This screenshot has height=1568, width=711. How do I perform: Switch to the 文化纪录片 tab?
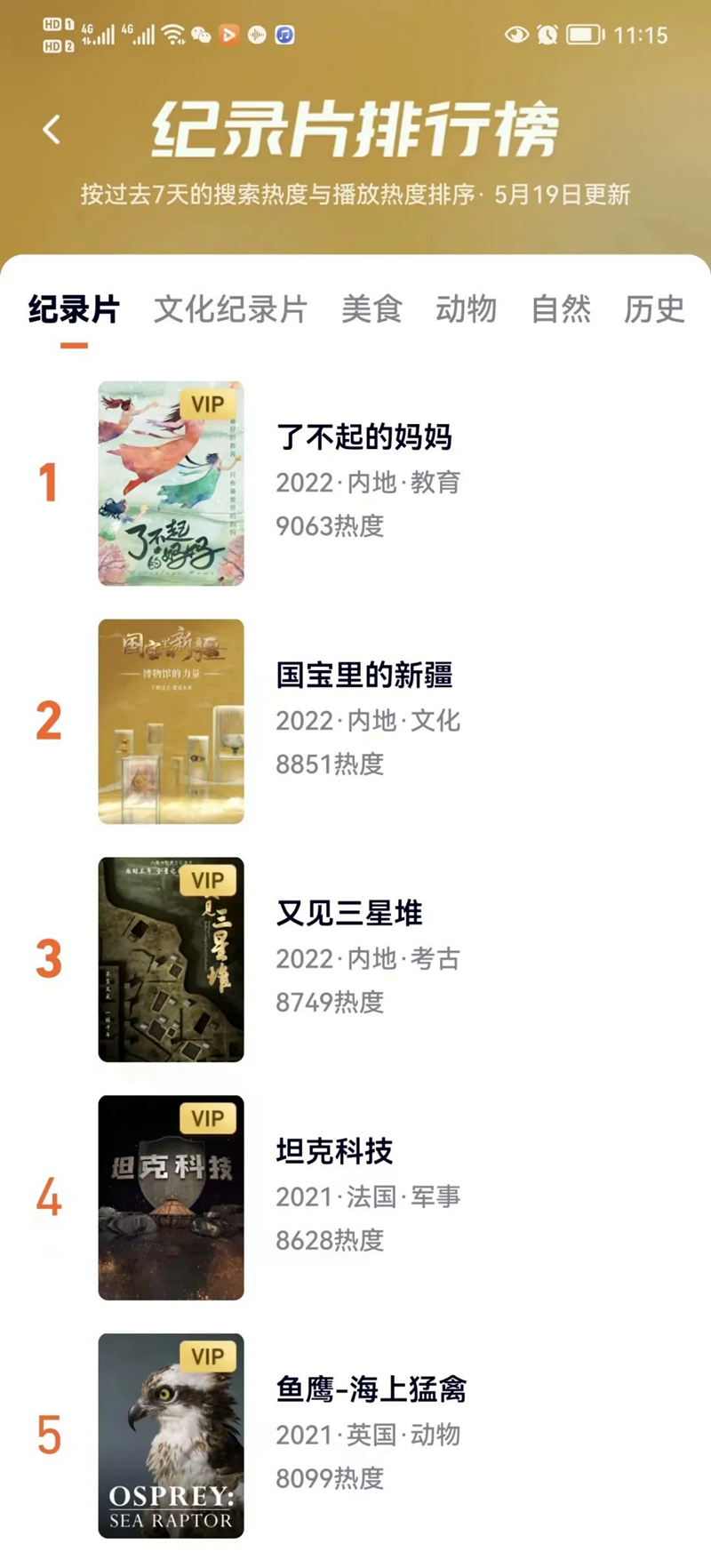click(x=230, y=309)
